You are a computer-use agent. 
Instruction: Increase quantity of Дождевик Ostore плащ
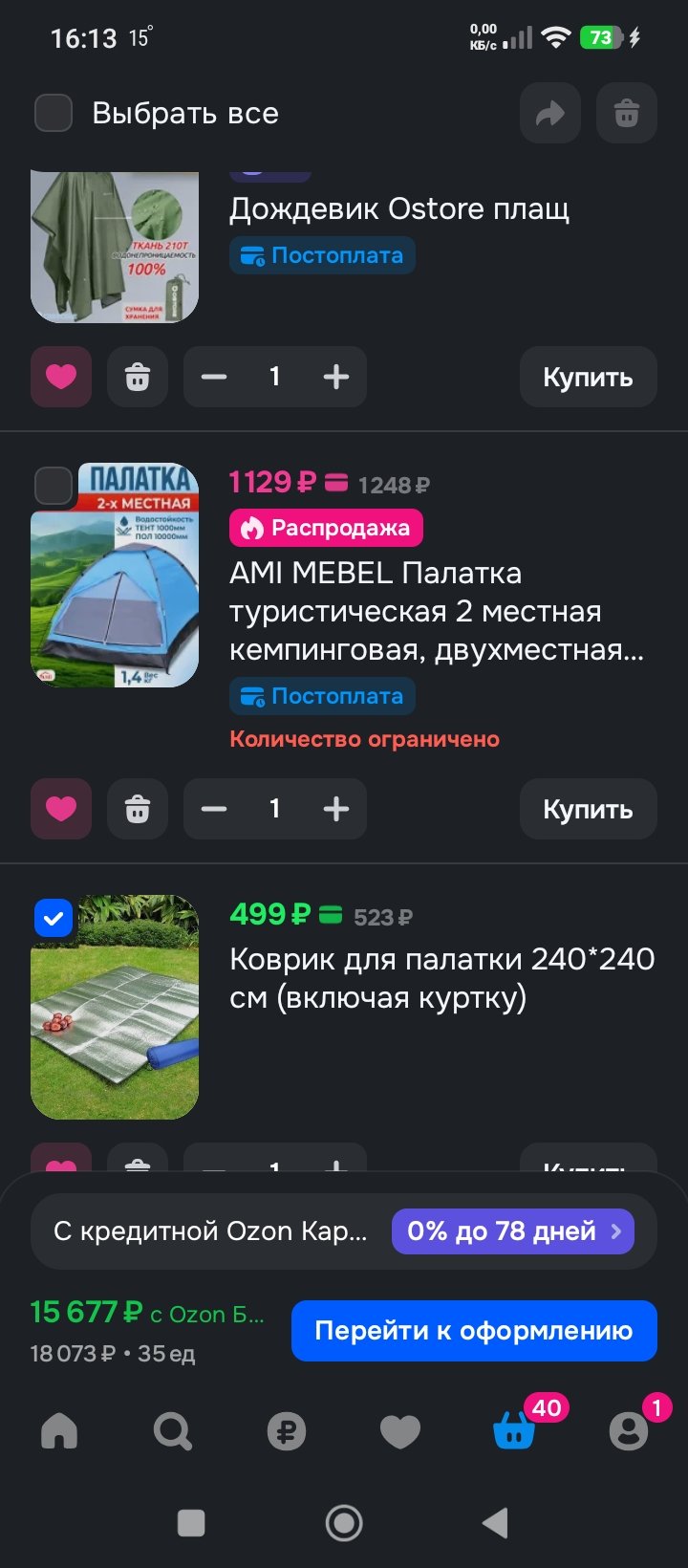[x=335, y=377]
